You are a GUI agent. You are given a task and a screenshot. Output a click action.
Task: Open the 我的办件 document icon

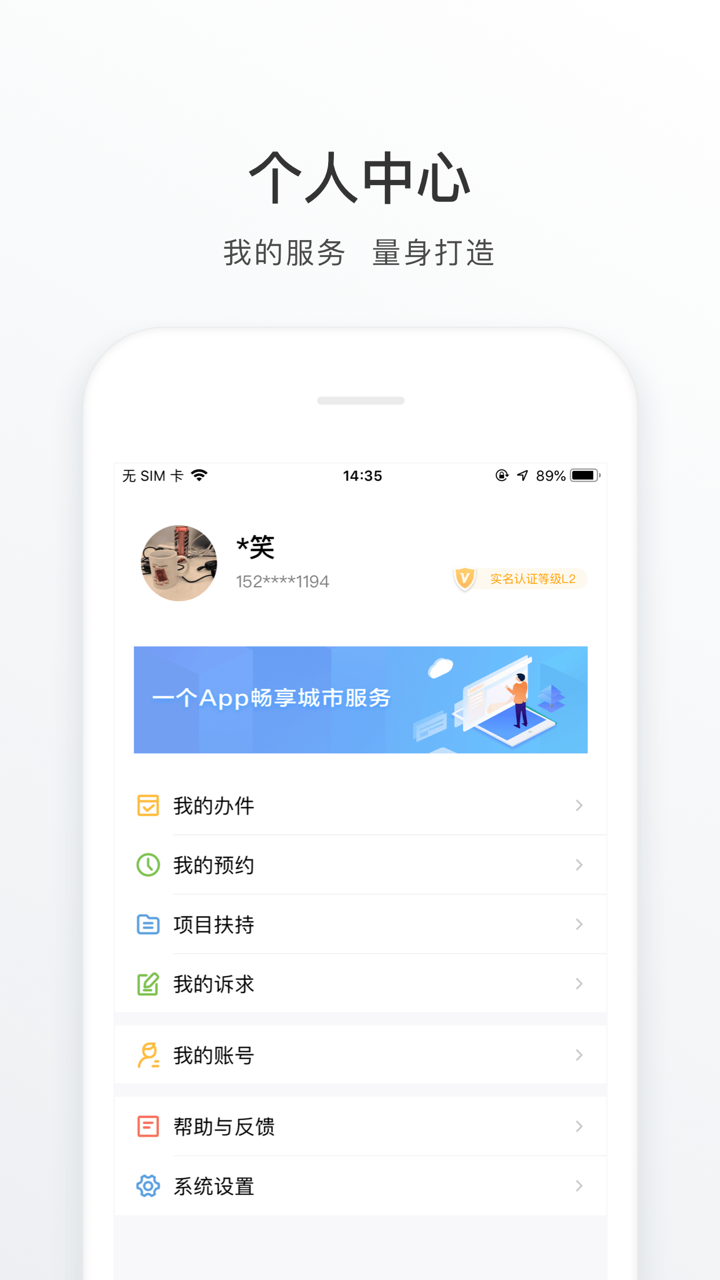pyautogui.click(x=146, y=806)
